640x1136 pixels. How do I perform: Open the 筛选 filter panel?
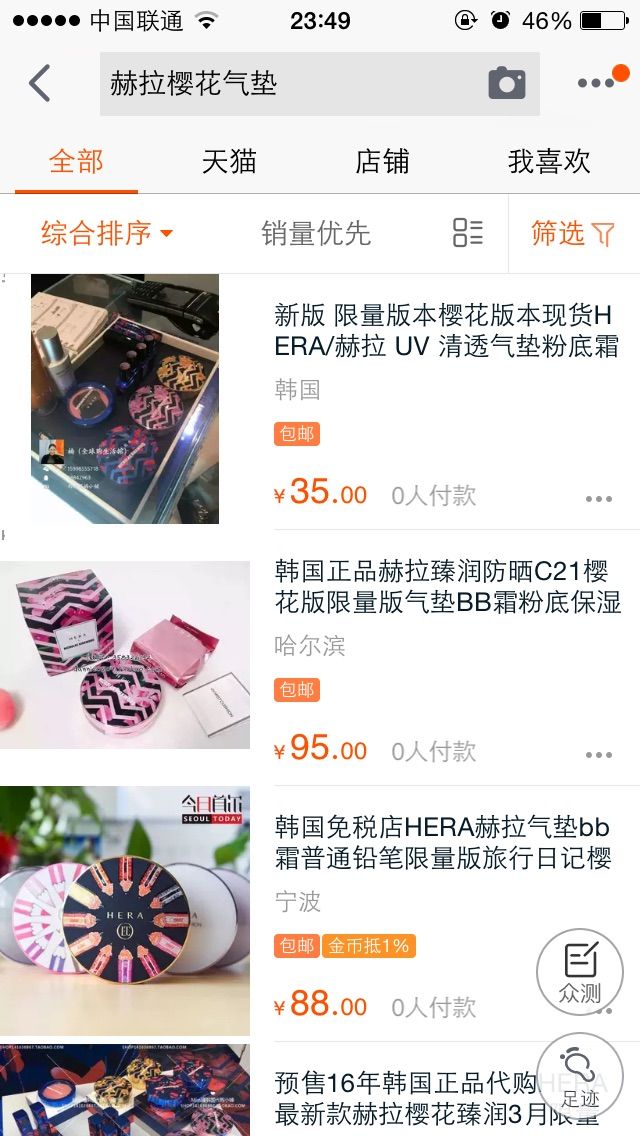point(573,234)
